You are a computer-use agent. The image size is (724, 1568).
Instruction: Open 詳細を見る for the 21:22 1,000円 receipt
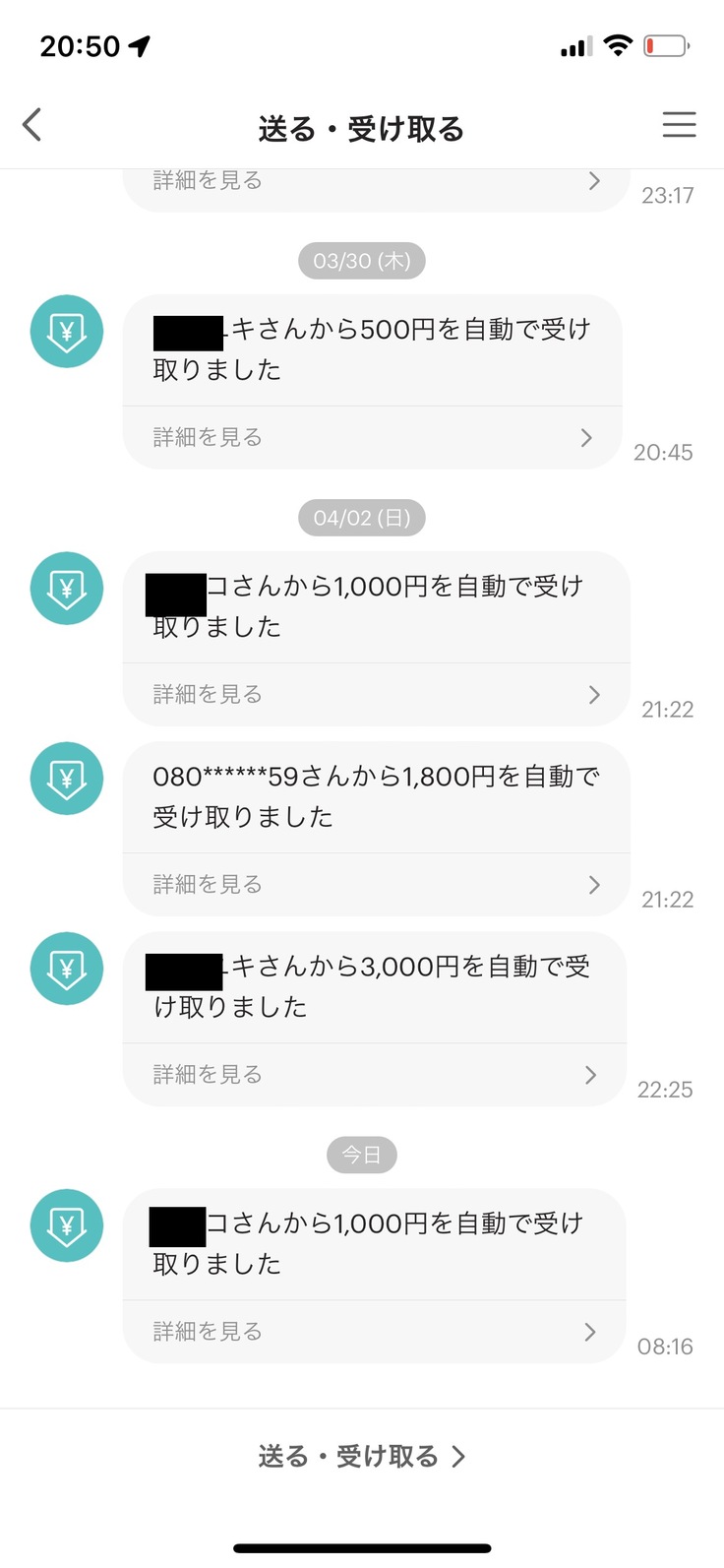tap(374, 694)
